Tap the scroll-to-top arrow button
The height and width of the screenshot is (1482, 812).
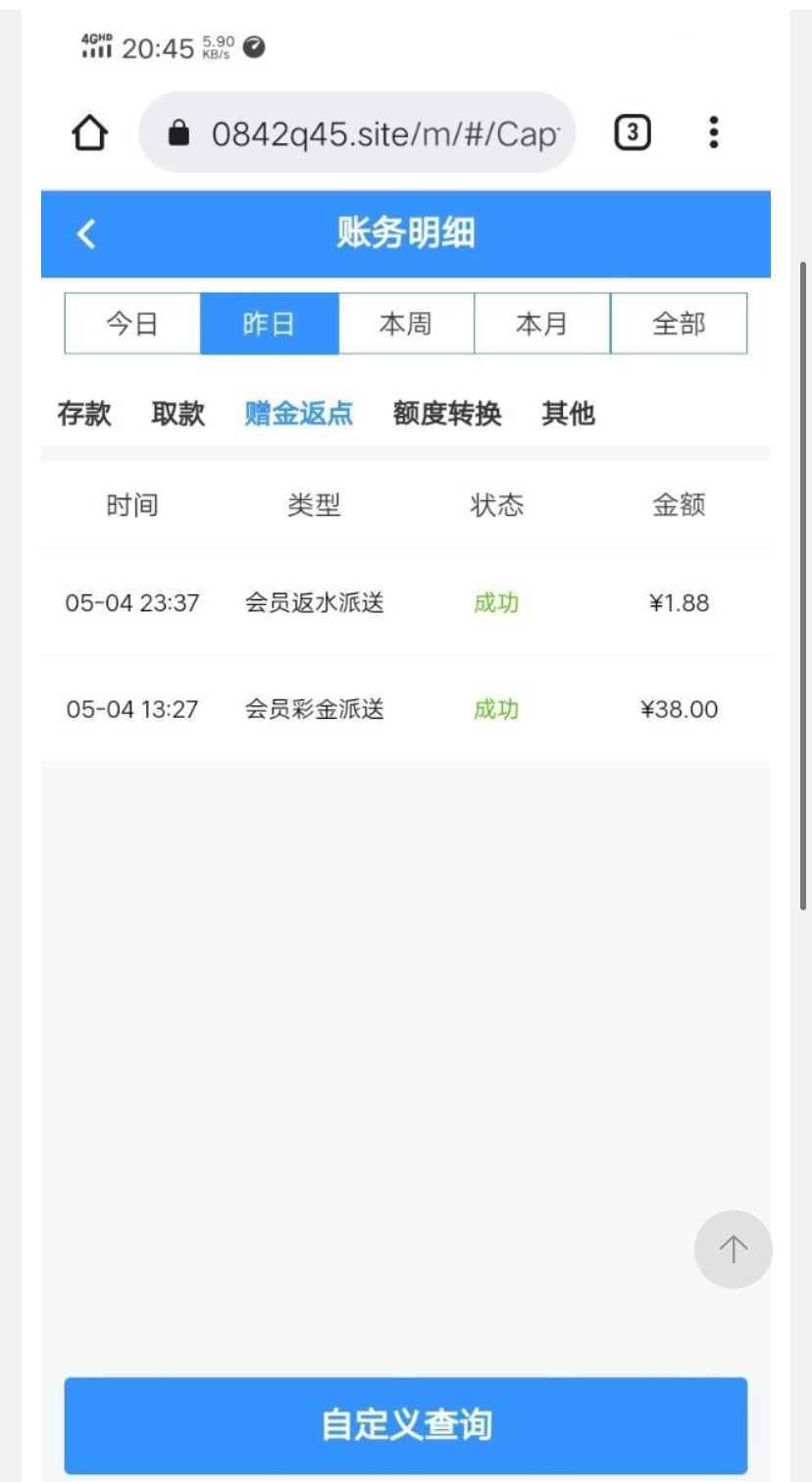733,1249
